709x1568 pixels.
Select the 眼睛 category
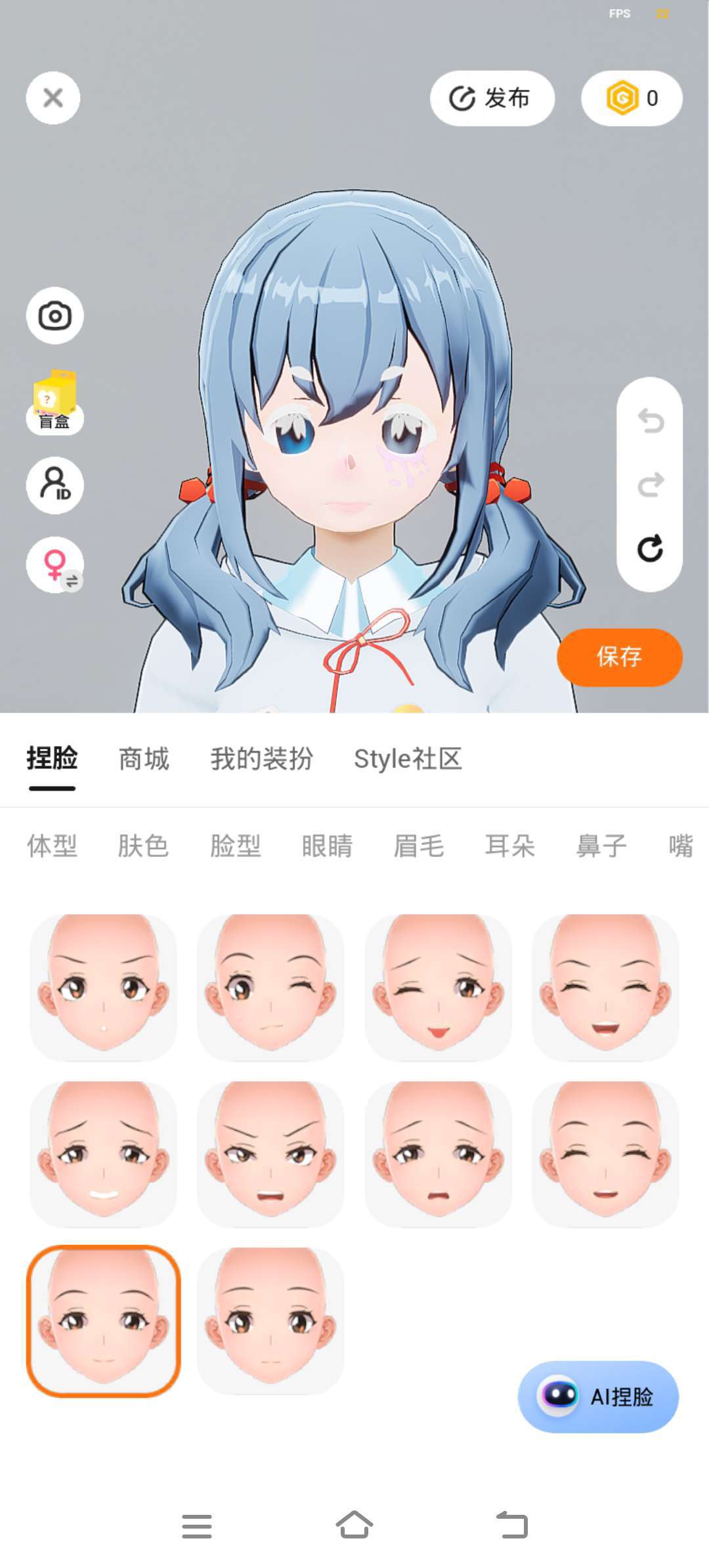pyautogui.click(x=327, y=846)
